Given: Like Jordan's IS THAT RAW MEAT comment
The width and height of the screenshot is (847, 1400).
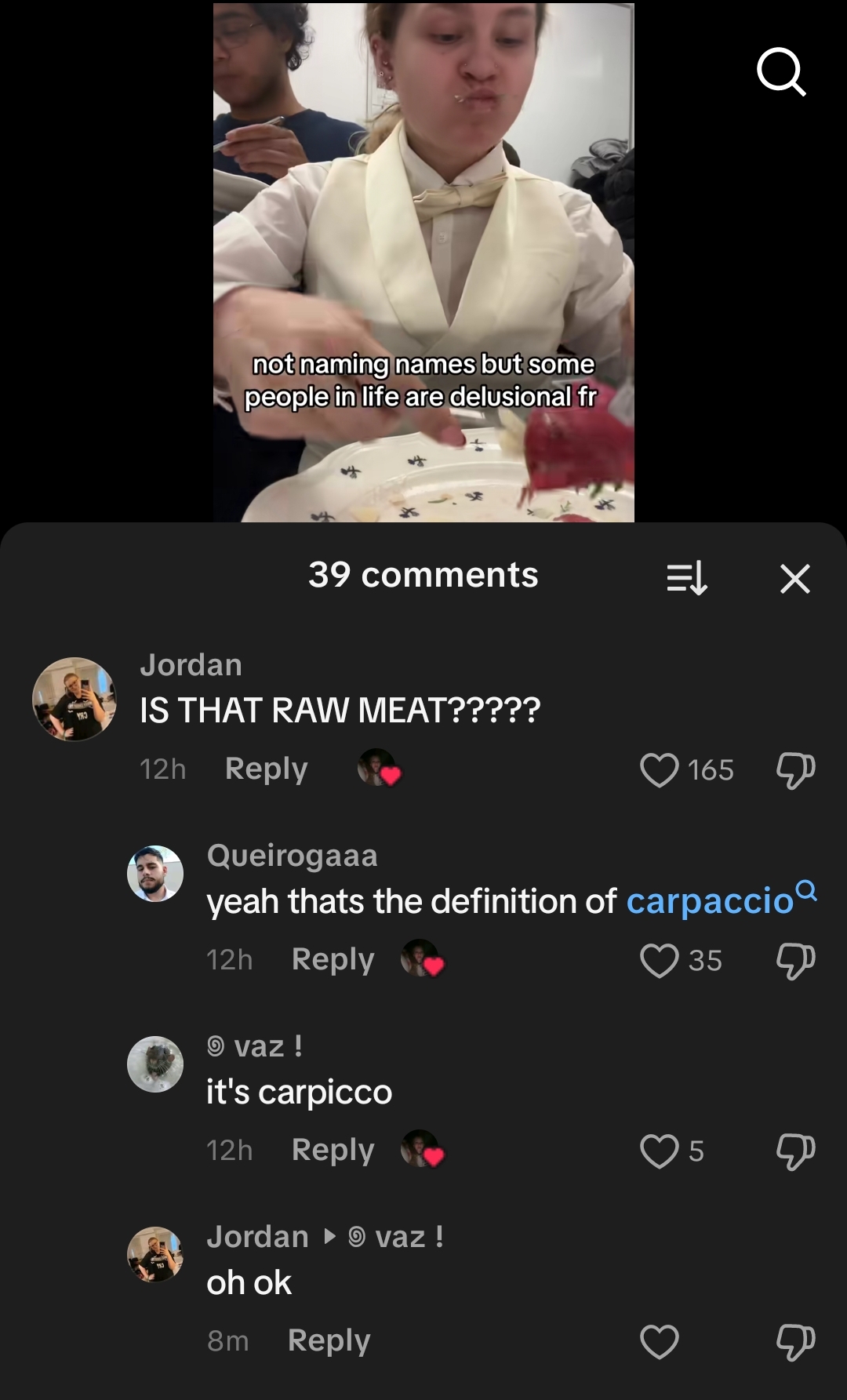Looking at the screenshot, I should click(659, 769).
